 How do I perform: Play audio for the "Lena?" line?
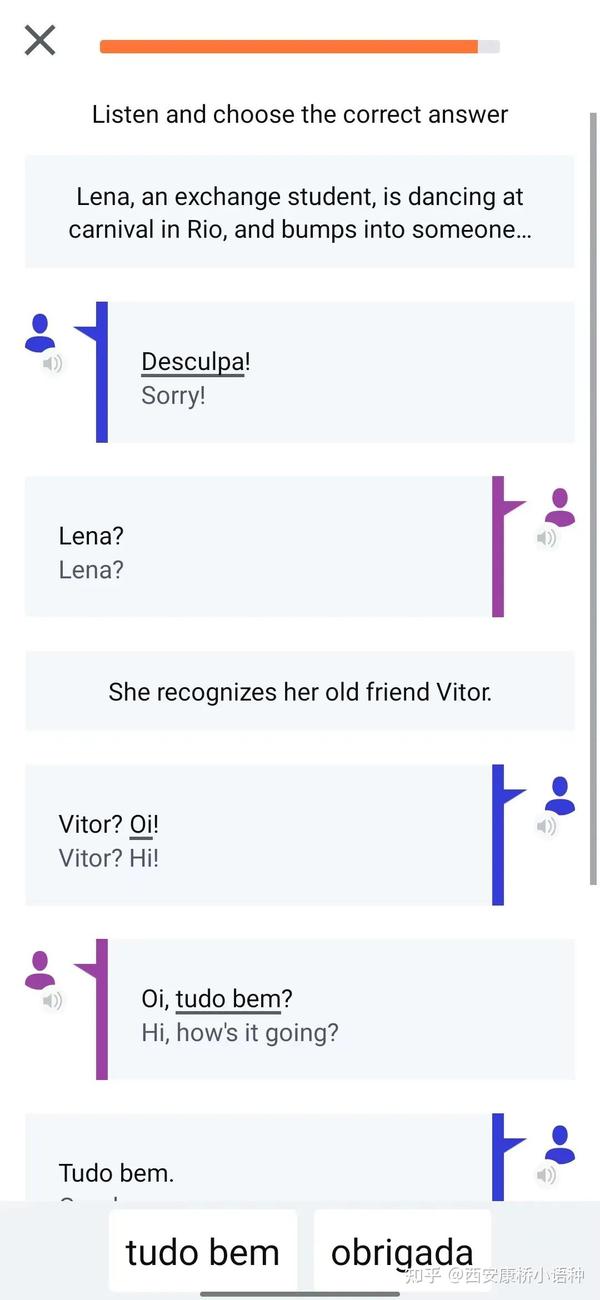pos(546,538)
